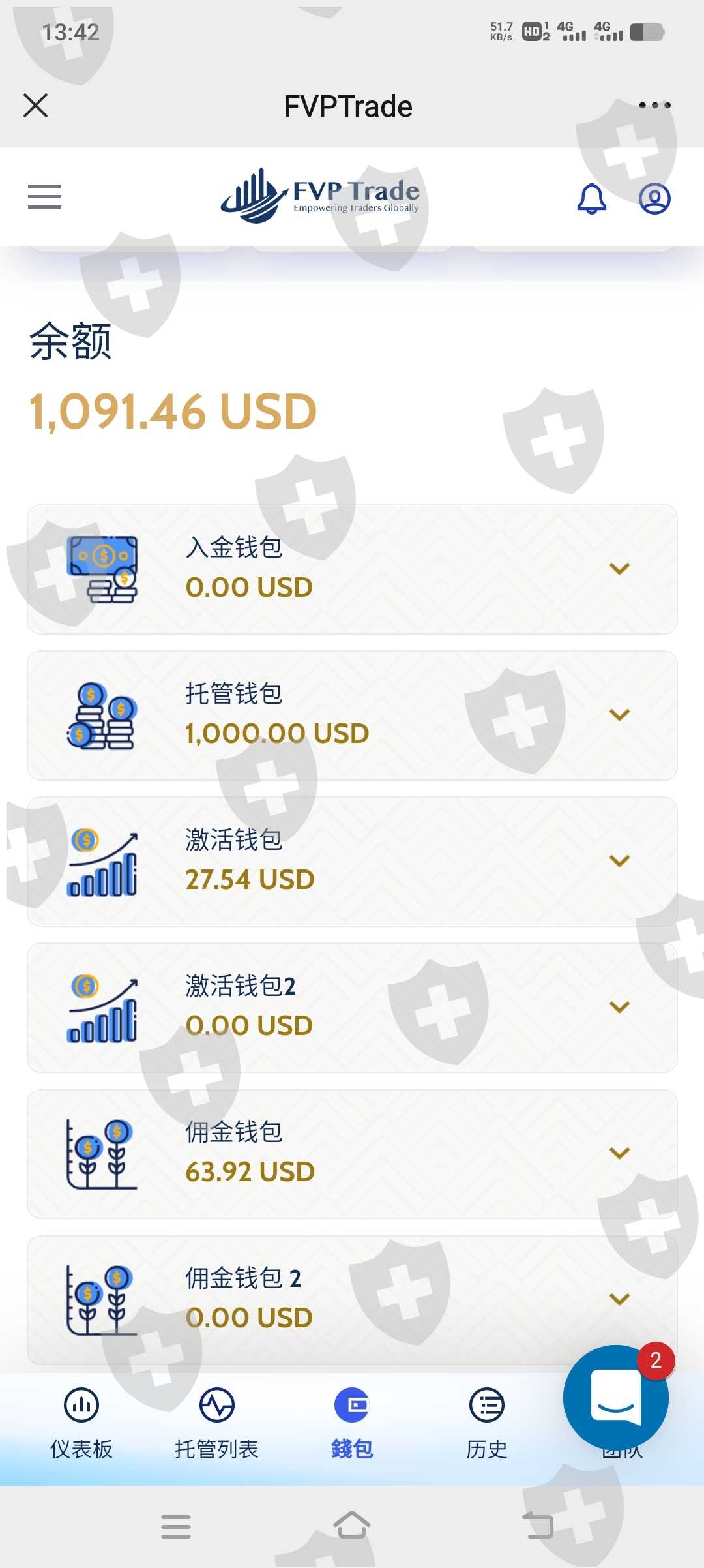The image size is (704, 1568).
Task: Expand the 托管钱包 wallet card
Action: click(352, 715)
